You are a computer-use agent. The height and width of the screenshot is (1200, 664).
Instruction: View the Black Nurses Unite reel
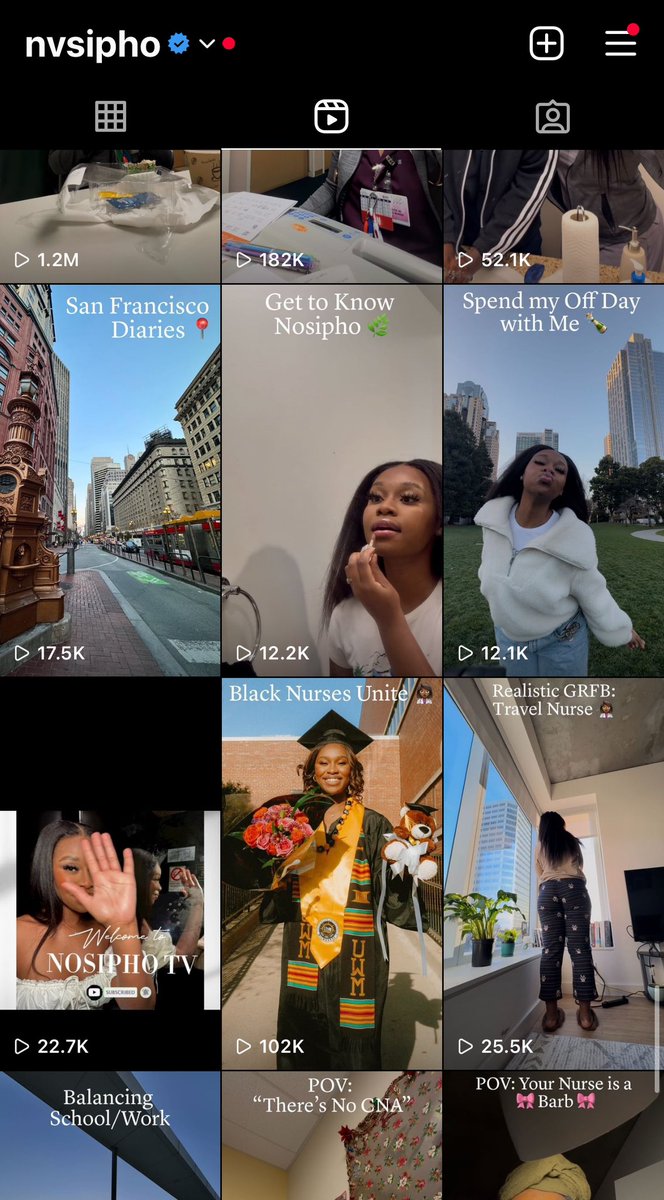[x=331, y=874]
